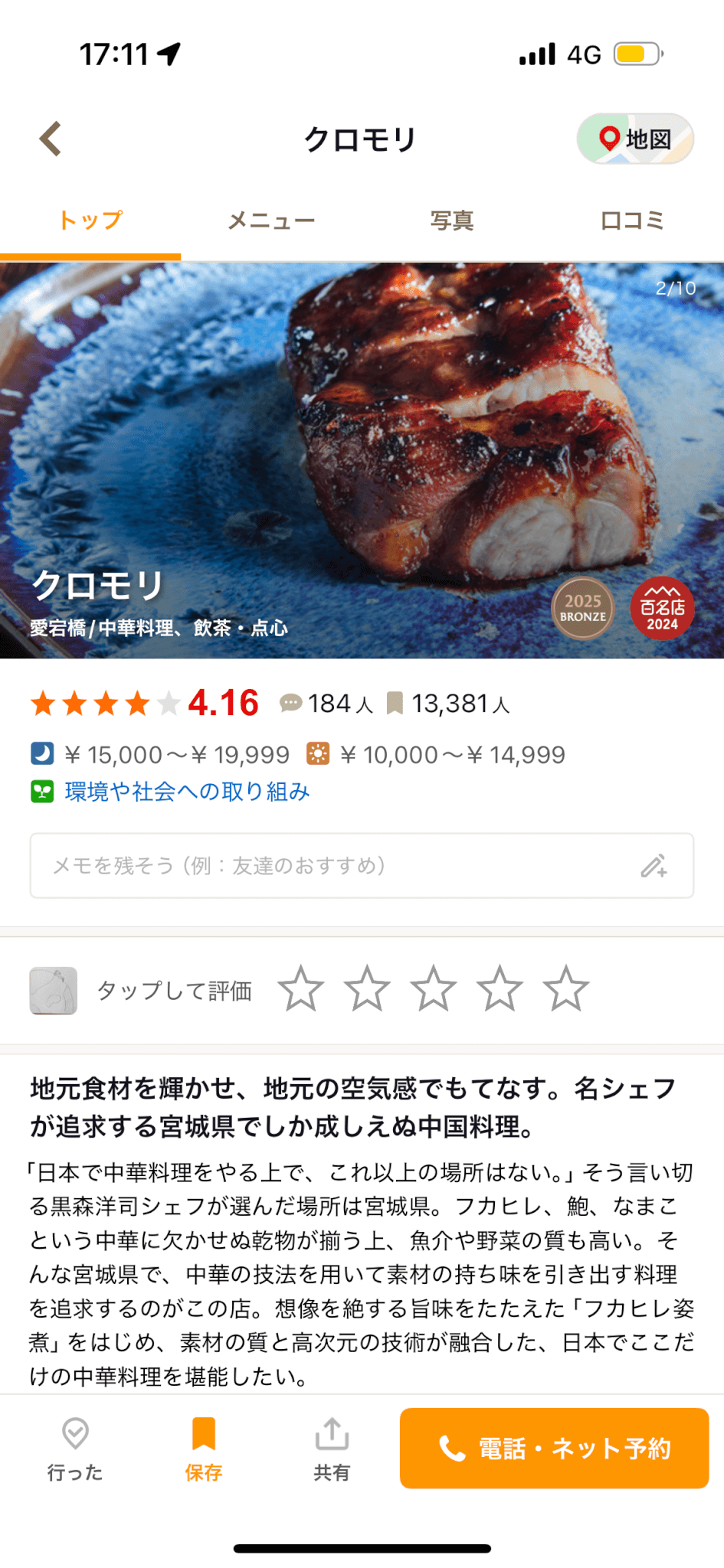Rate with the fifth star
The width and height of the screenshot is (724, 1568).
566,989
